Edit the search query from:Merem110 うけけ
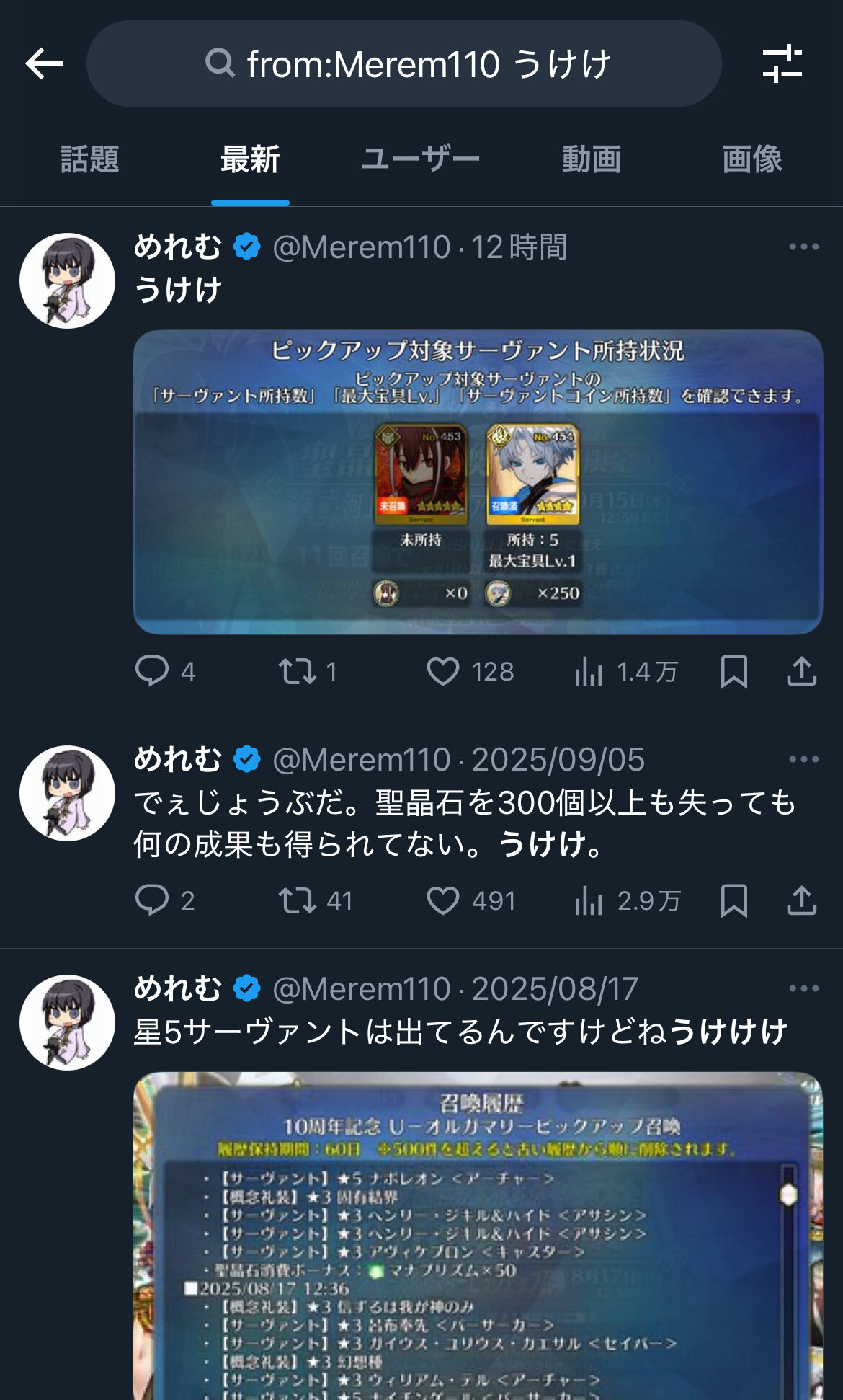 pyautogui.click(x=404, y=63)
